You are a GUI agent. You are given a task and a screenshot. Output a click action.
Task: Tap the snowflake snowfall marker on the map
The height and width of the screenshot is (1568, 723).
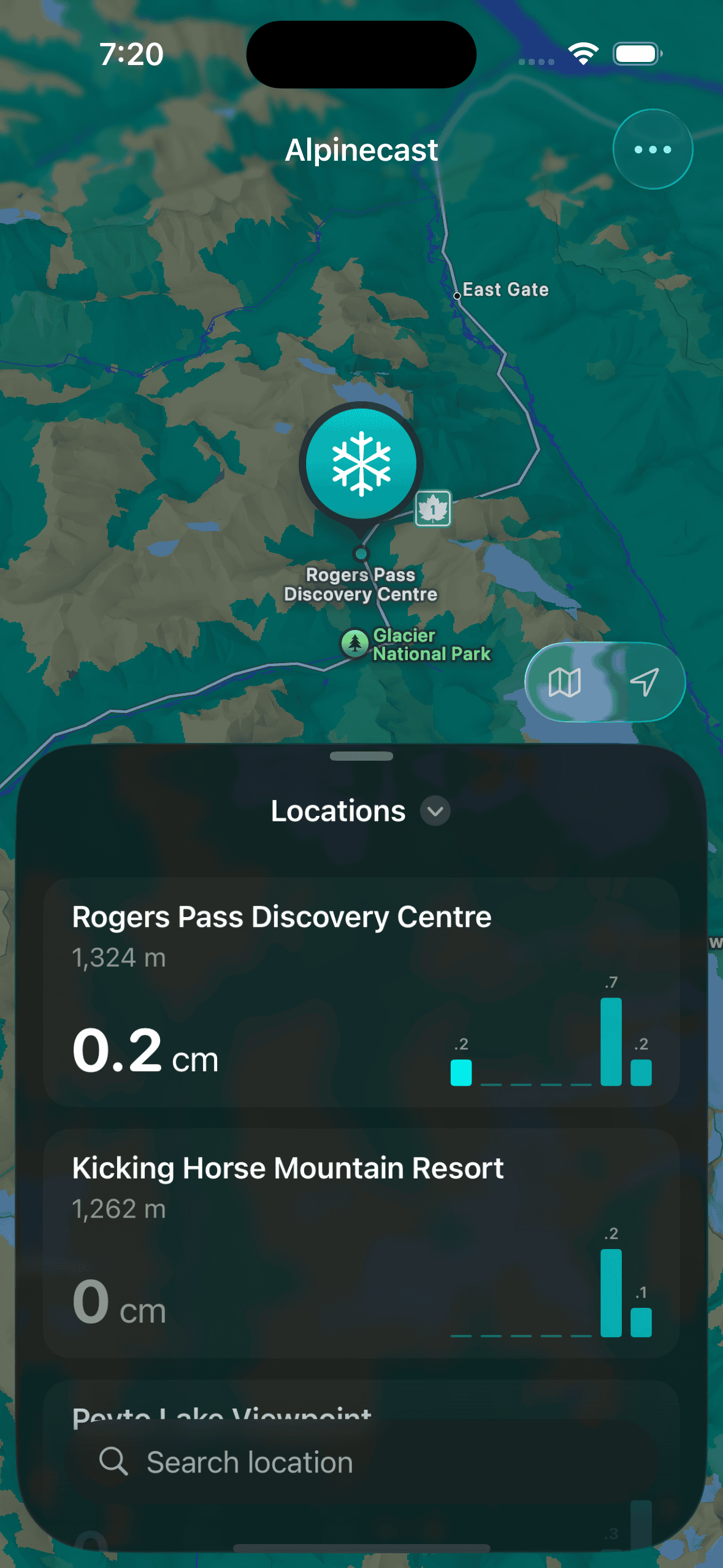(361, 463)
